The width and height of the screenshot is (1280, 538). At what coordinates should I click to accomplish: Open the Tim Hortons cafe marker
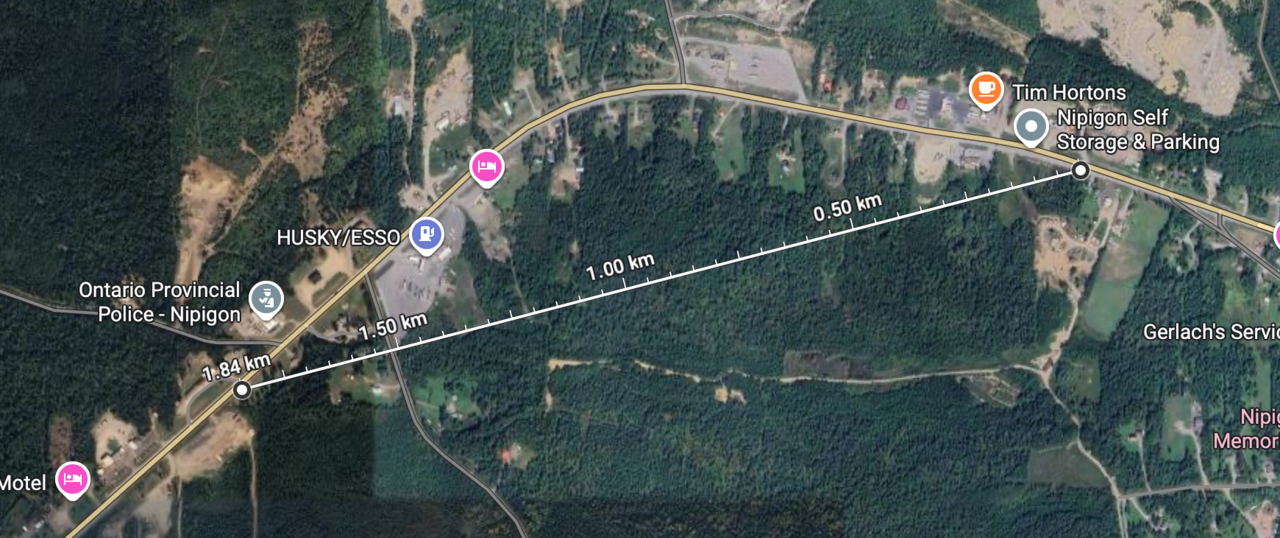click(x=987, y=90)
